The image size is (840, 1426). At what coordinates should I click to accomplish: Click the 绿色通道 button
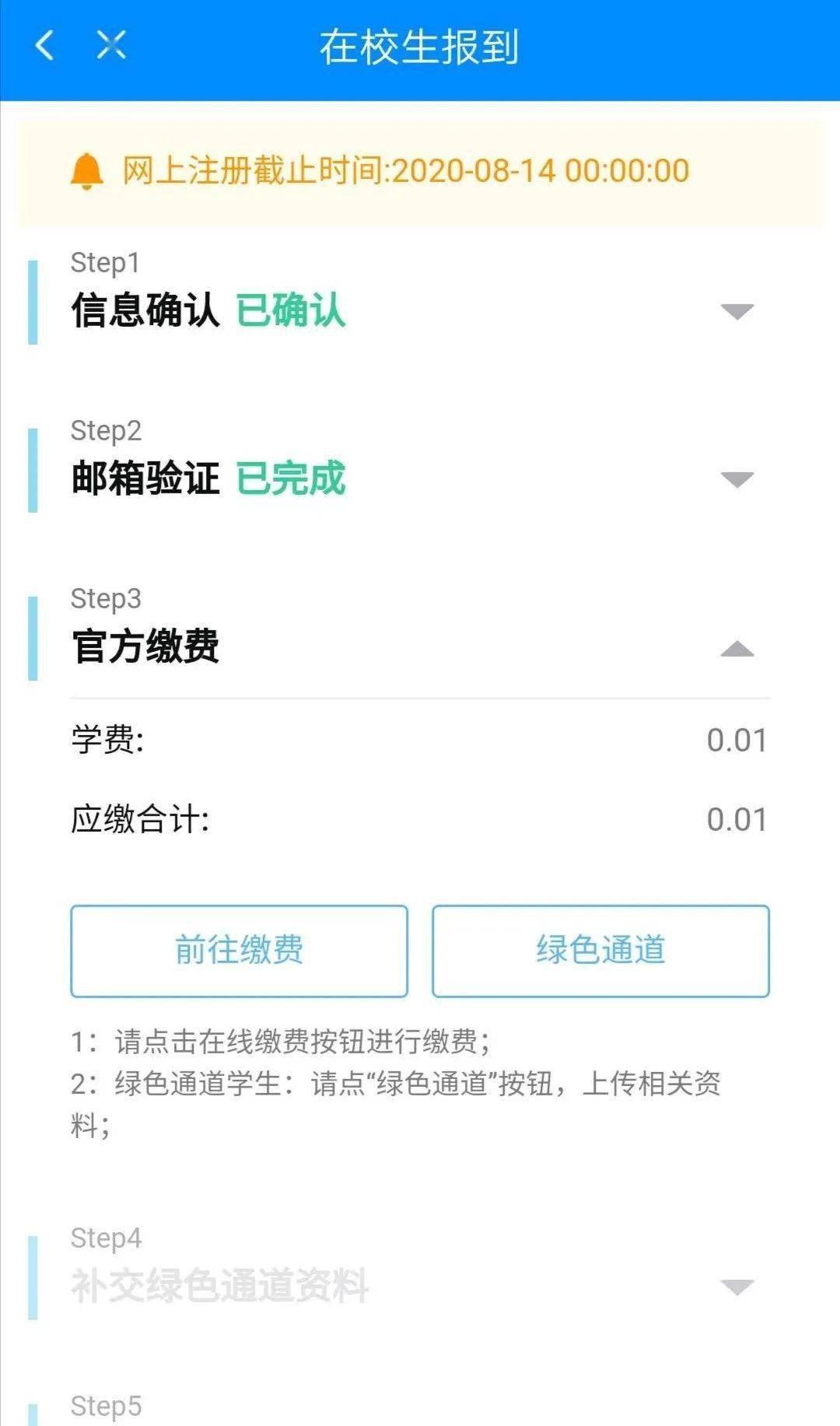tap(600, 951)
